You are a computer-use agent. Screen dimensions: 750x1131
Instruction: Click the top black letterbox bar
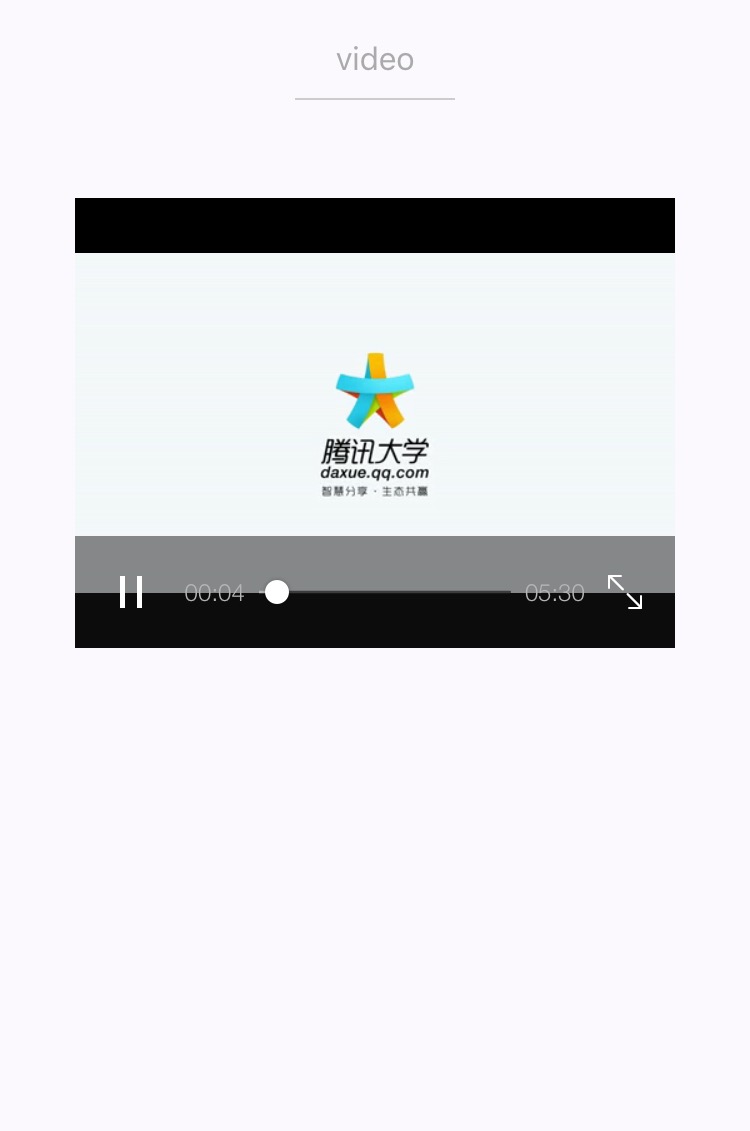pyautogui.click(x=374, y=225)
